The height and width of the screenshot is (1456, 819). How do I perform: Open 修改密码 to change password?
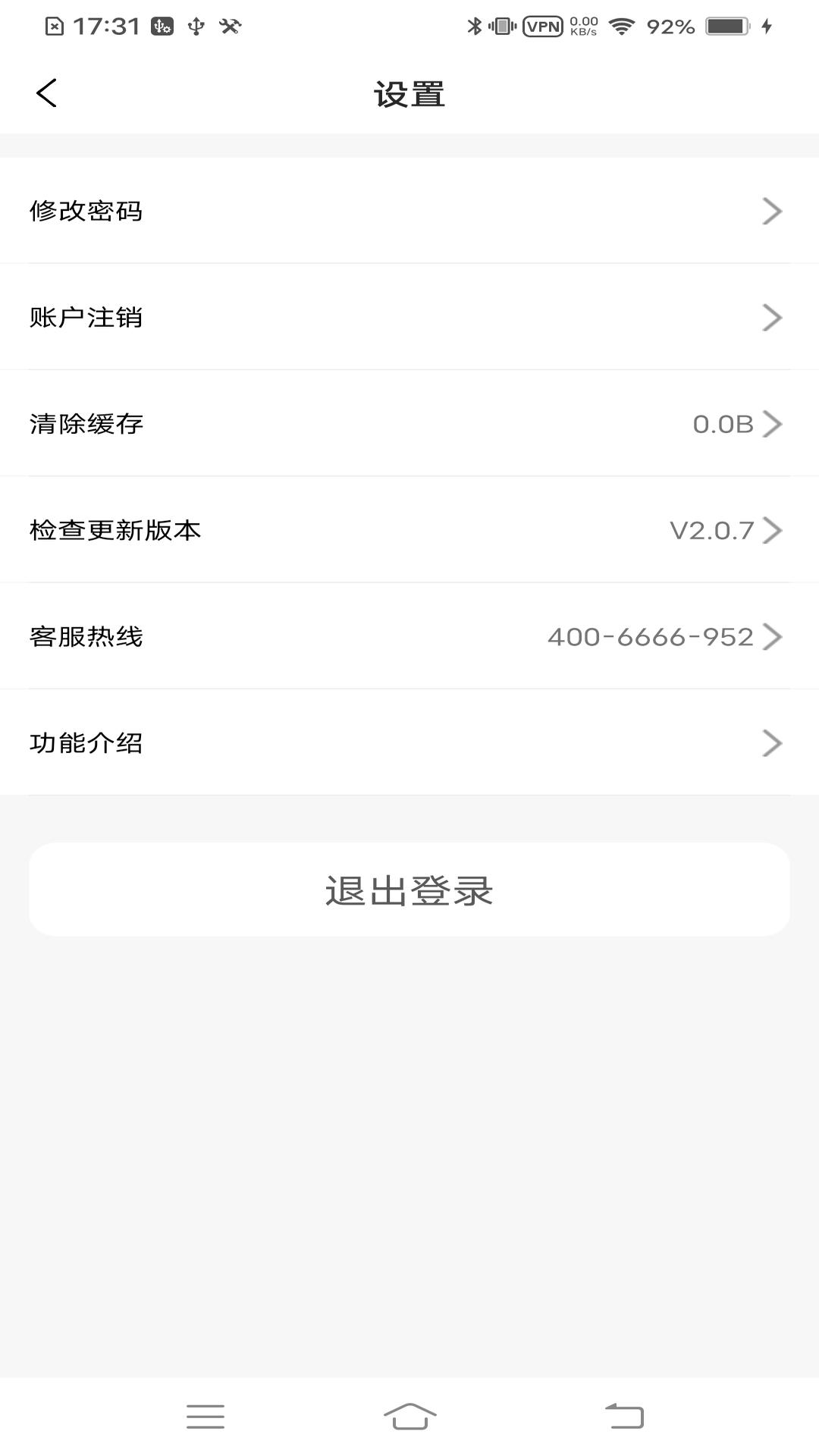(x=409, y=211)
